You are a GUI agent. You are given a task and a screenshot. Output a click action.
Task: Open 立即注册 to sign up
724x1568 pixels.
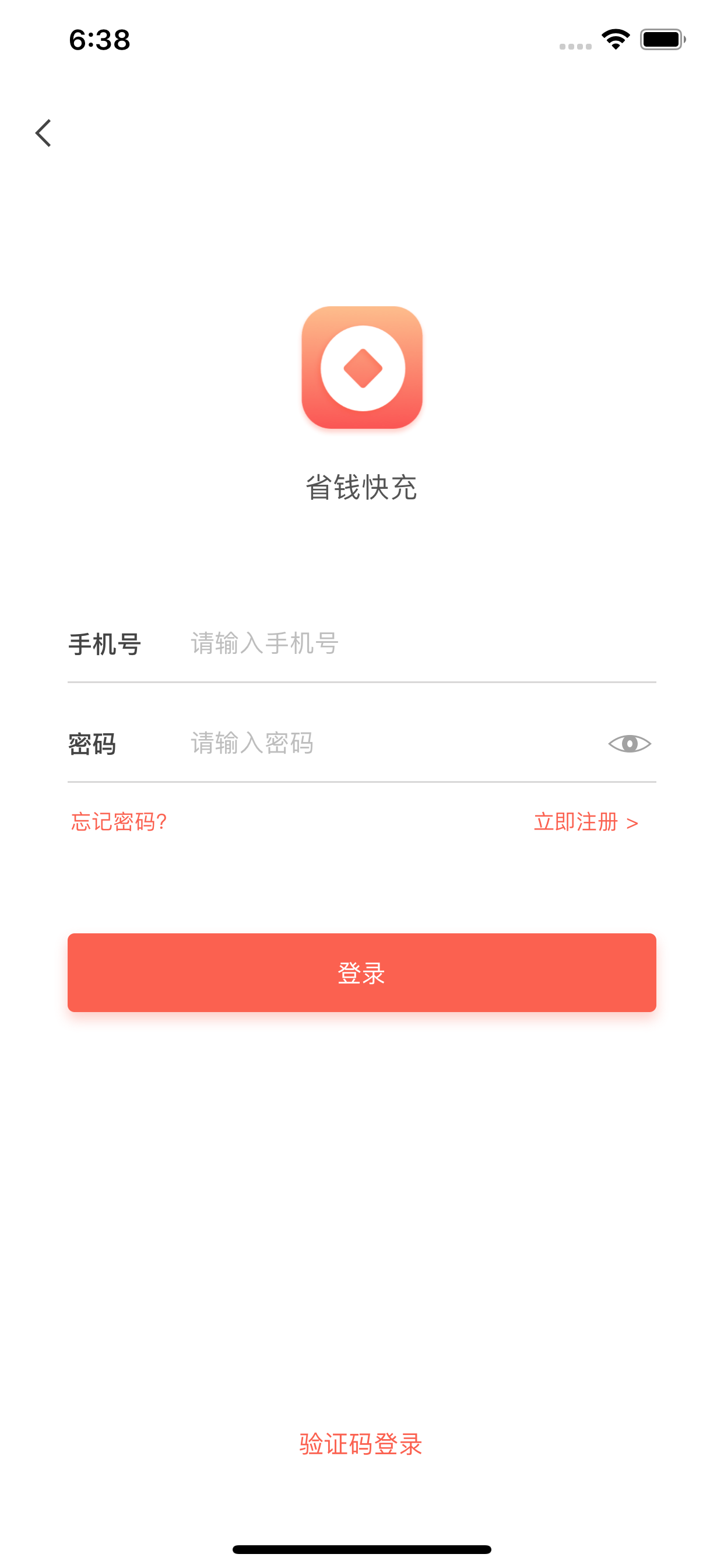(585, 822)
